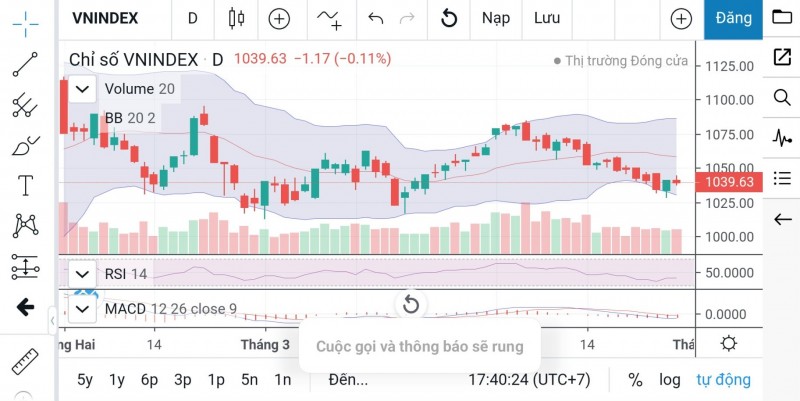The height and width of the screenshot is (401, 800).
Task: Enable tự động auto scale
Action: click(723, 380)
